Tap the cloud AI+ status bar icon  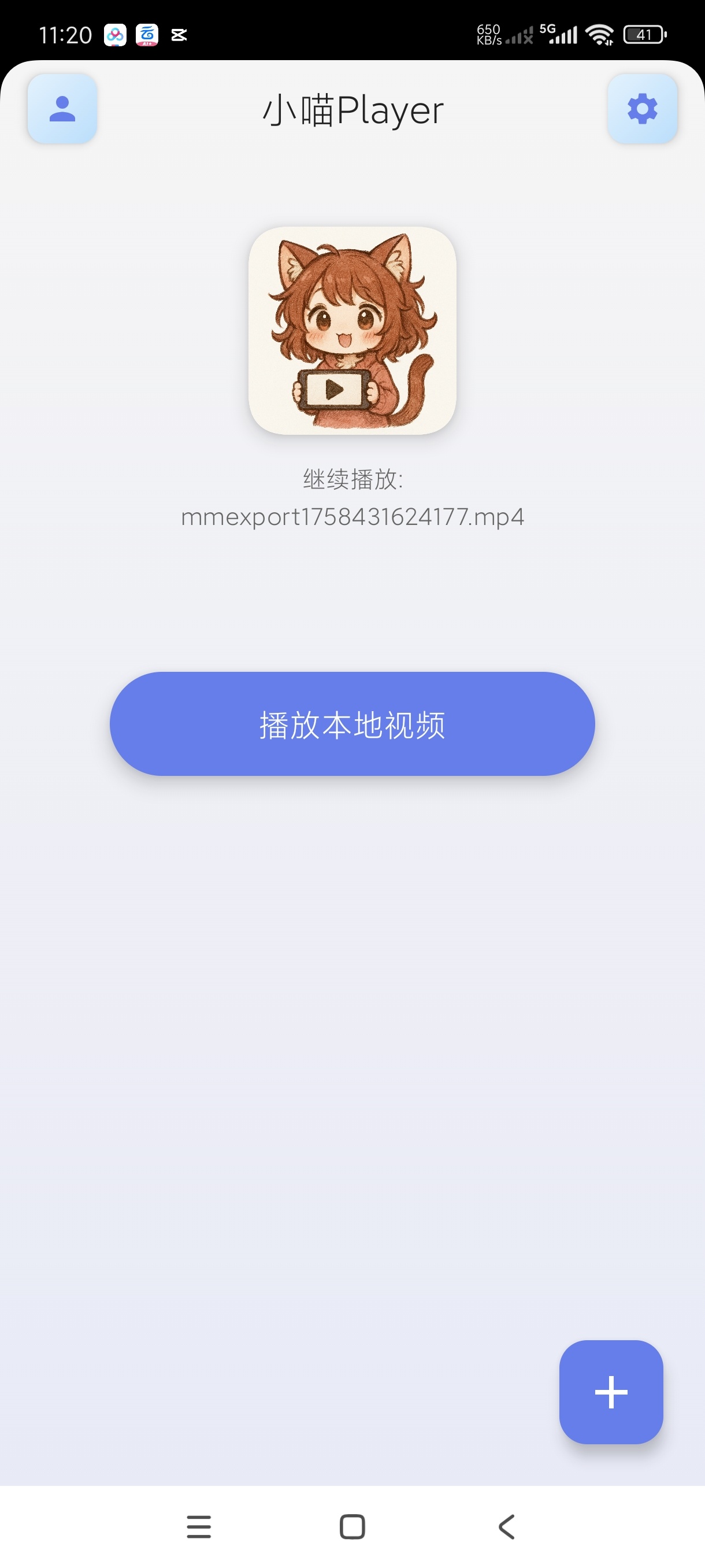(x=146, y=35)
